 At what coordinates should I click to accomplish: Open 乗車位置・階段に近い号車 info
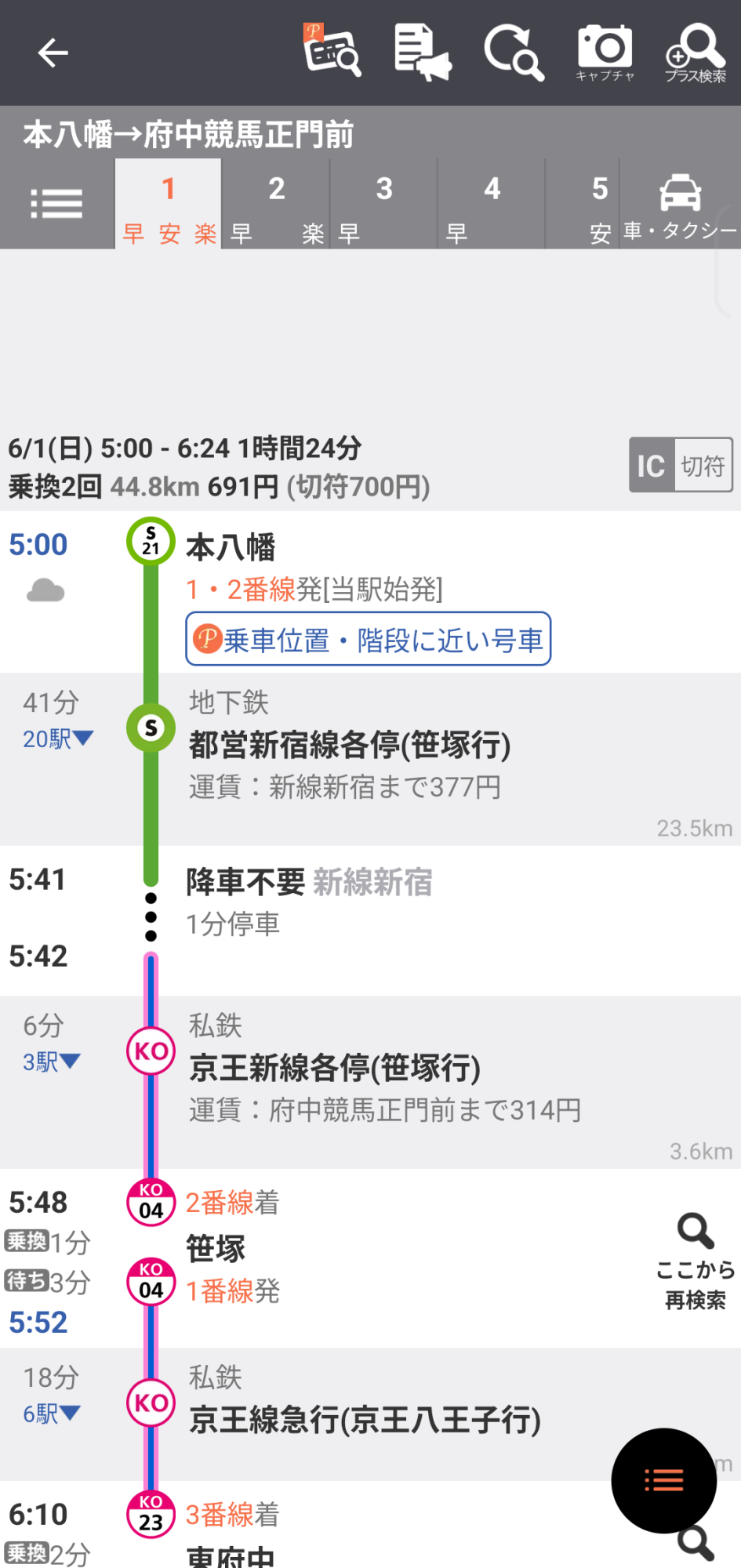pos(368,639)
